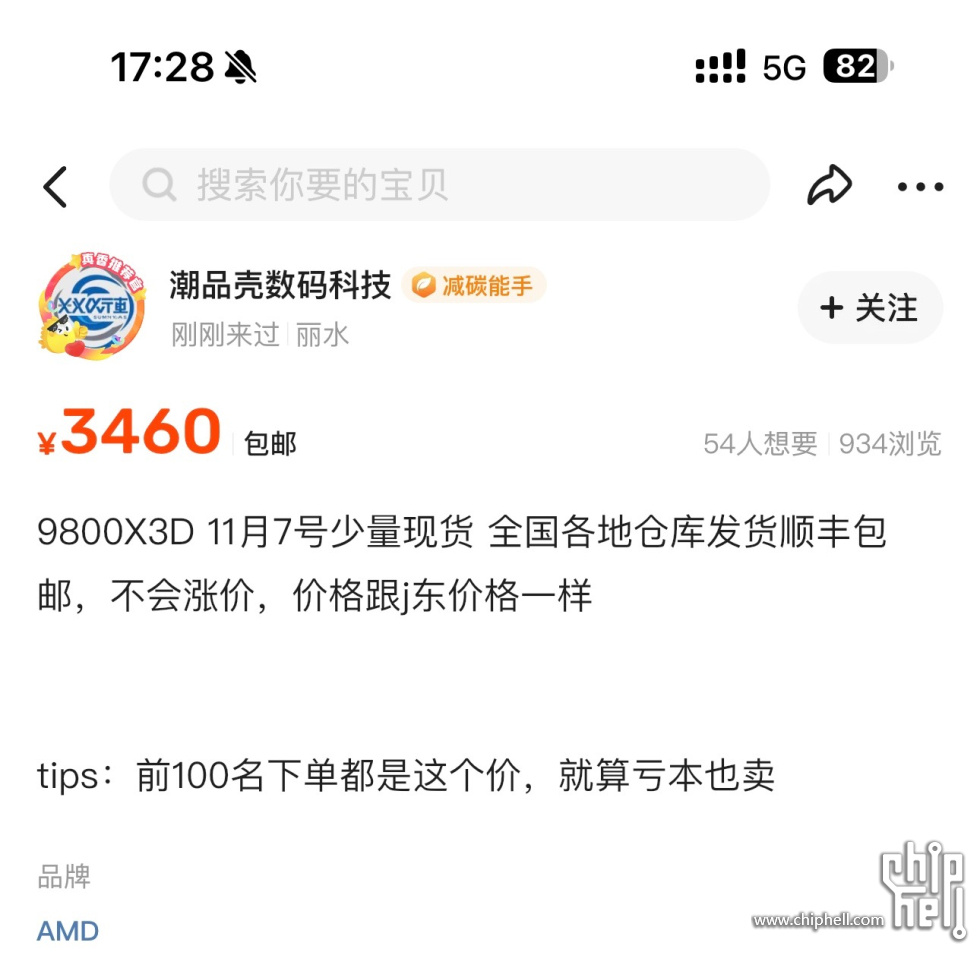The height and width of the screenshot is (955, 980).
Task: Go back using the arrow icon
Action: click(55, 186)
